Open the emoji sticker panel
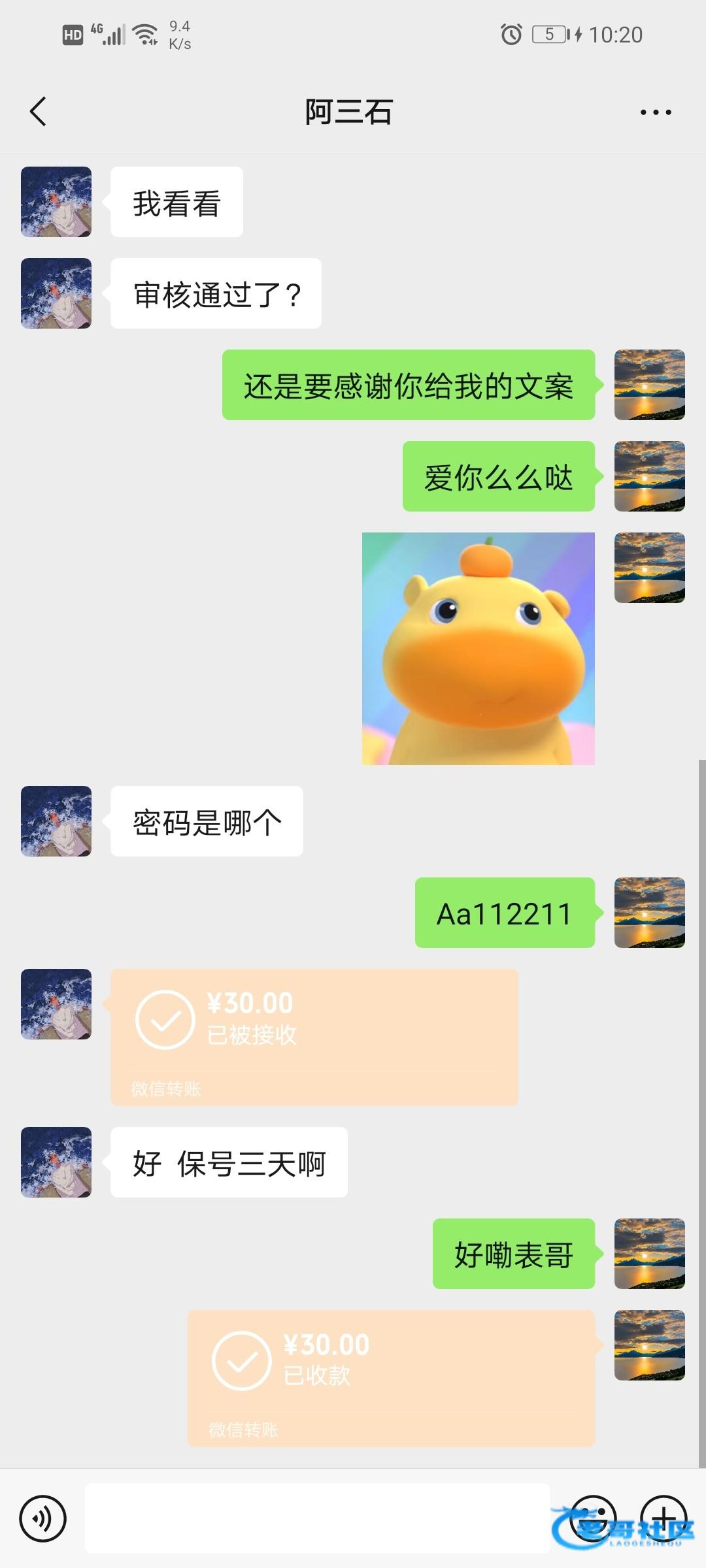This screenshot has width=706, height=1568. (592, 1518)
